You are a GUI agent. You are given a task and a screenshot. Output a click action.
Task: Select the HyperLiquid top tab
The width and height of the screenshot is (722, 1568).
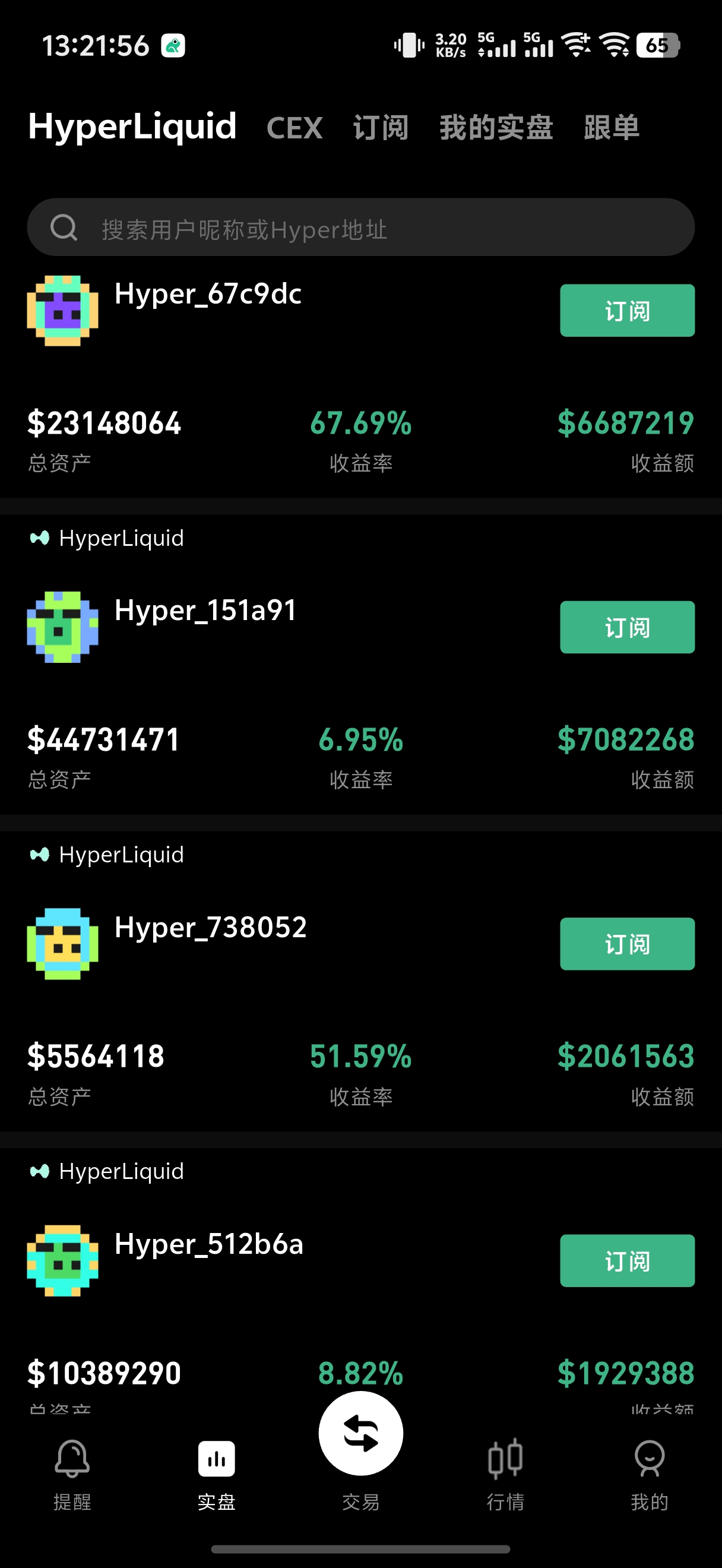coord(132,127)
